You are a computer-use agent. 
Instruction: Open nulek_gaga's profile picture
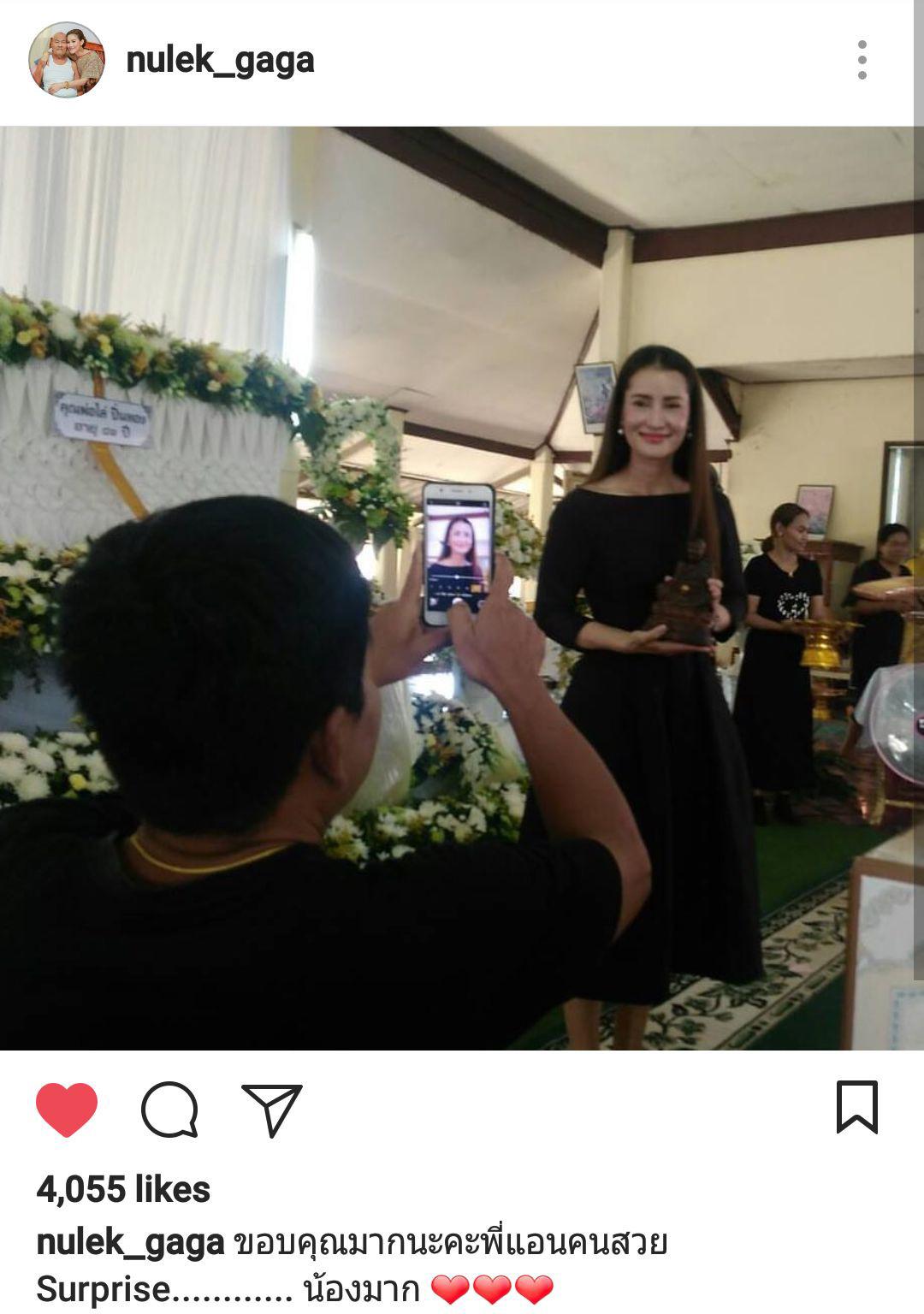tap(67, 60)
